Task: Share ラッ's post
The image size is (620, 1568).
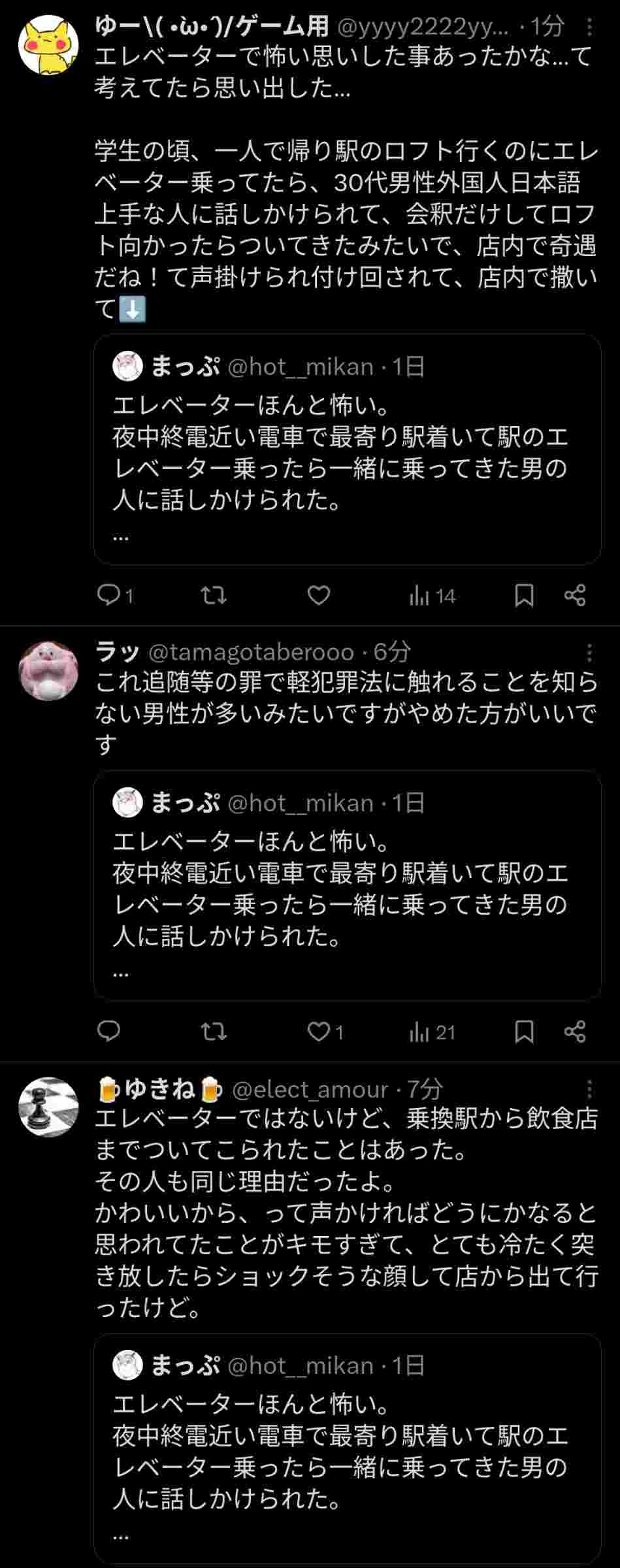Action: coord(575,1032)
